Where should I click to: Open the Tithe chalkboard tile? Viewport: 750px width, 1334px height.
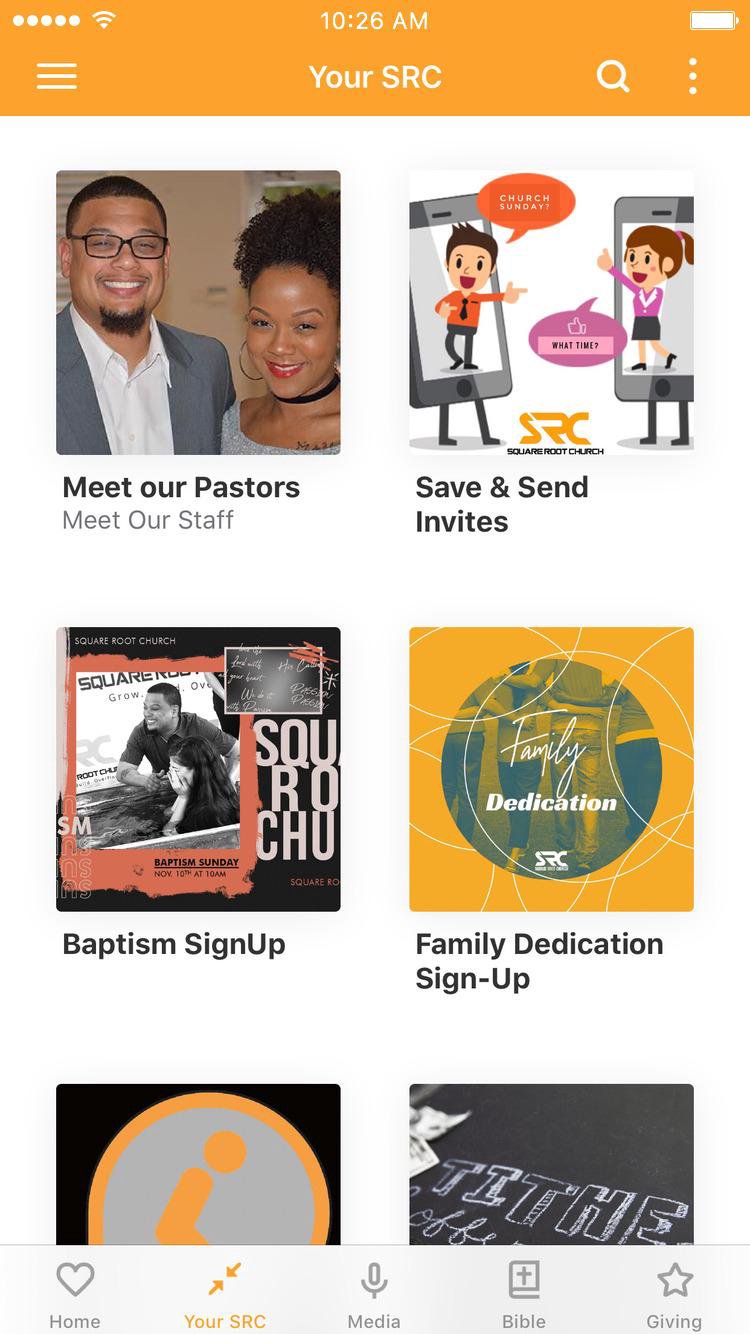[x=551, y=1164]
